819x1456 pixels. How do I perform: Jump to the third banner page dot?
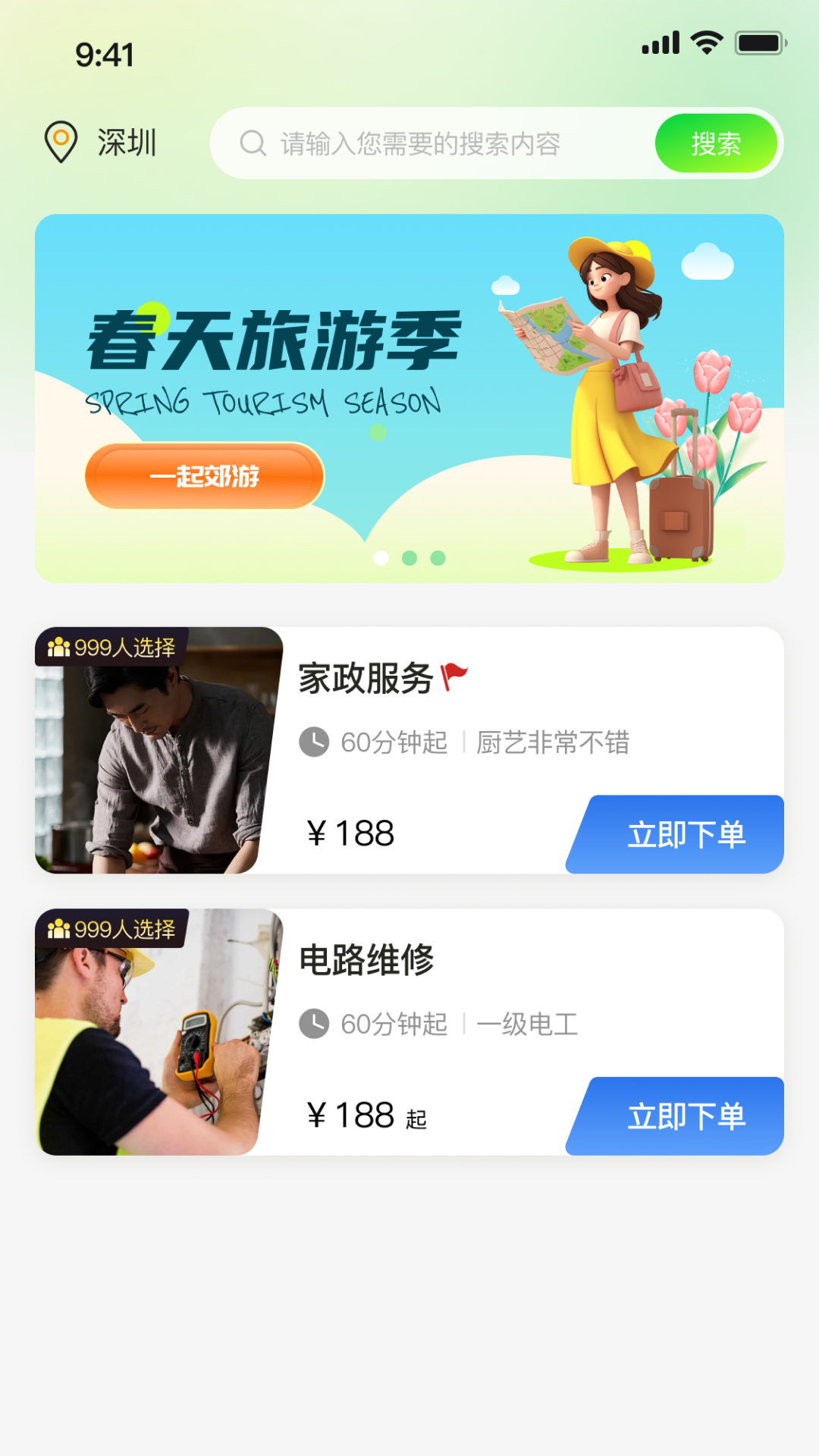[x=438, y=558]
